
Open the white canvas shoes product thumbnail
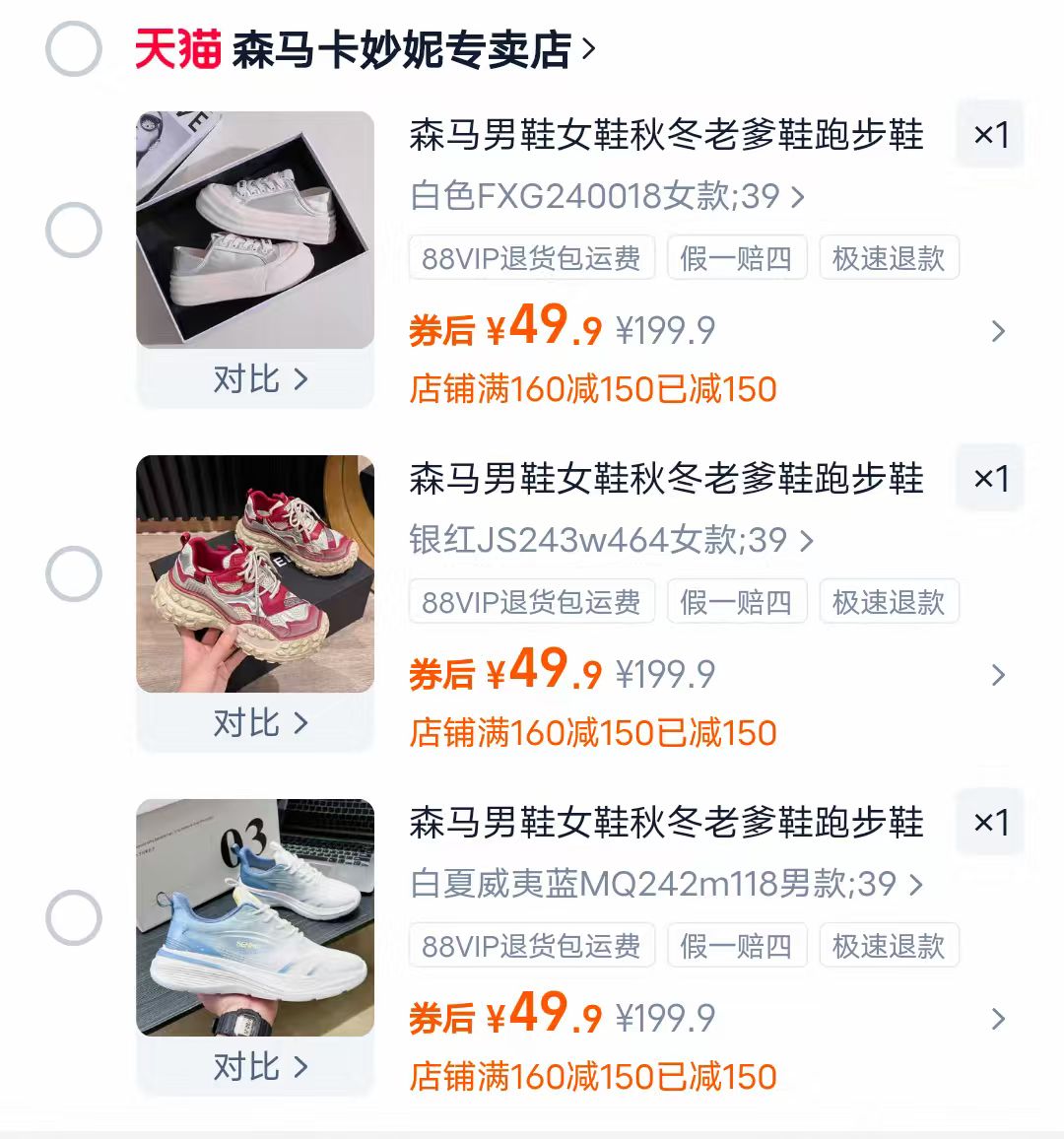(x=257, y=225)
